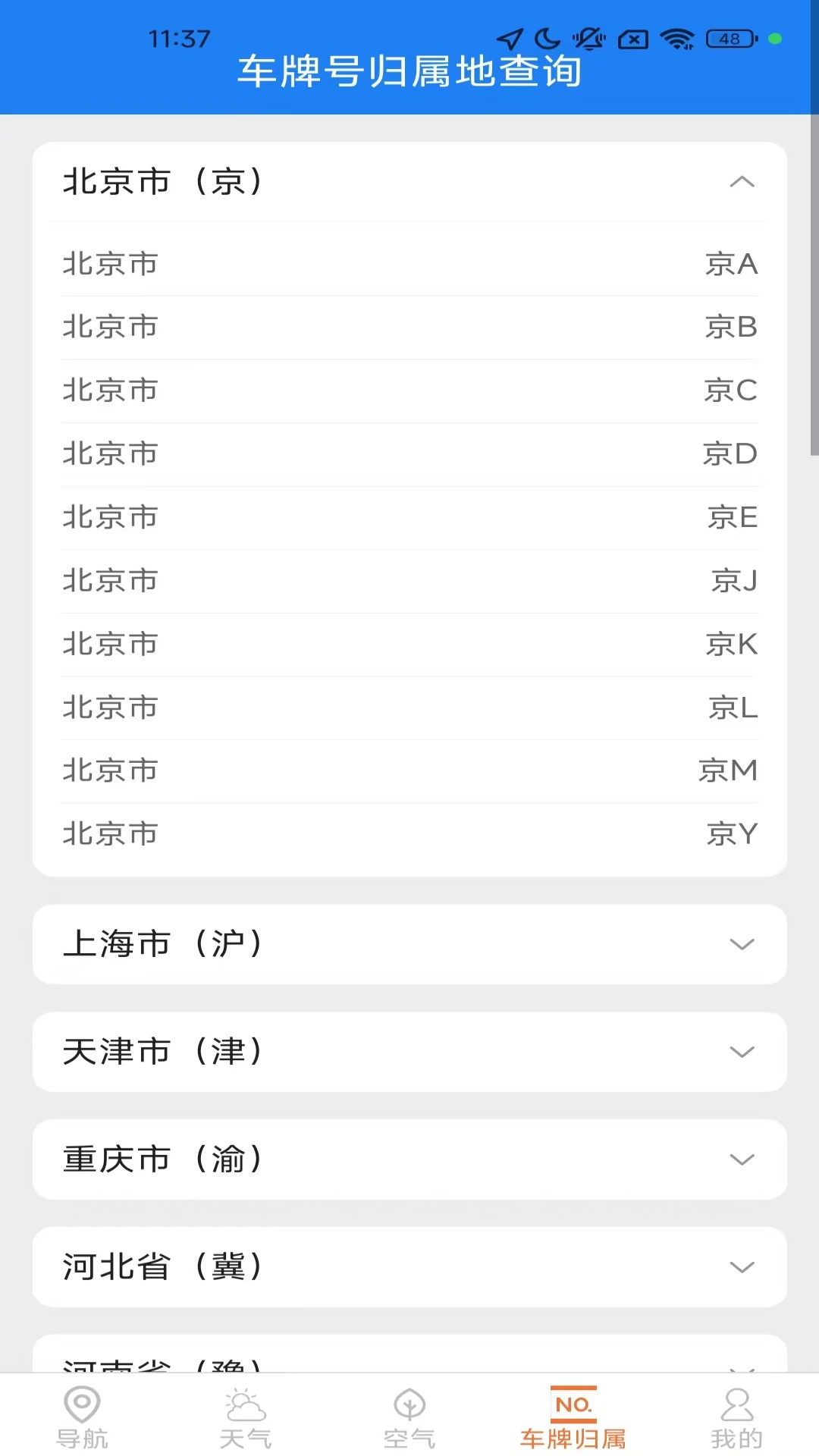Select the orange NO. license plate icon
This screenshot has width=819, height=1456.
click(x=573, y=1399)
